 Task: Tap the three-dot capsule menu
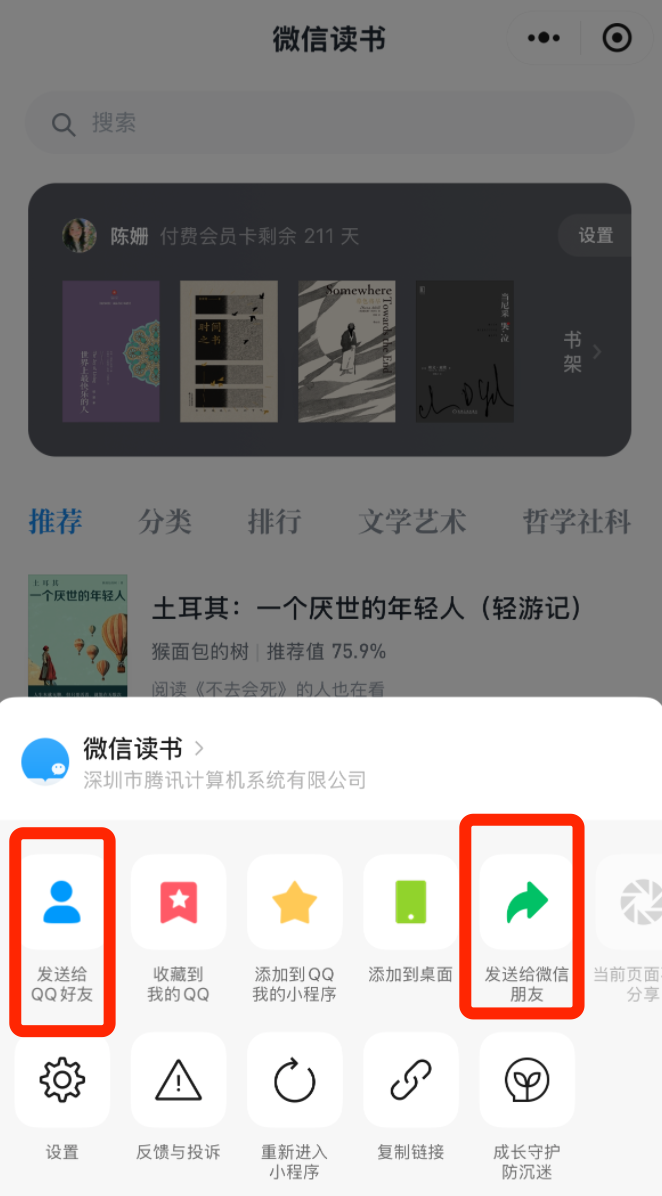point(544,38)
